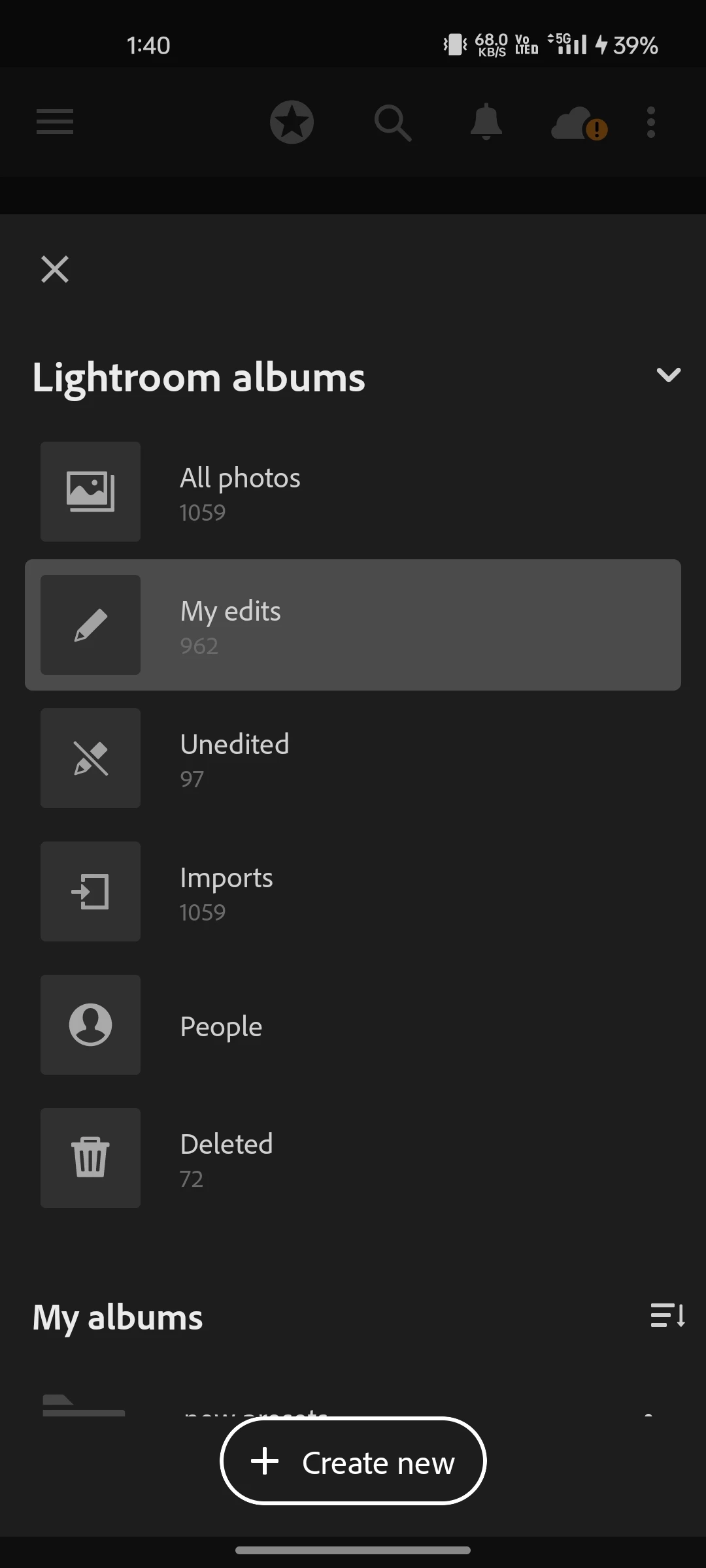
Task: Open the All photos album
Action: coord(353,492)
